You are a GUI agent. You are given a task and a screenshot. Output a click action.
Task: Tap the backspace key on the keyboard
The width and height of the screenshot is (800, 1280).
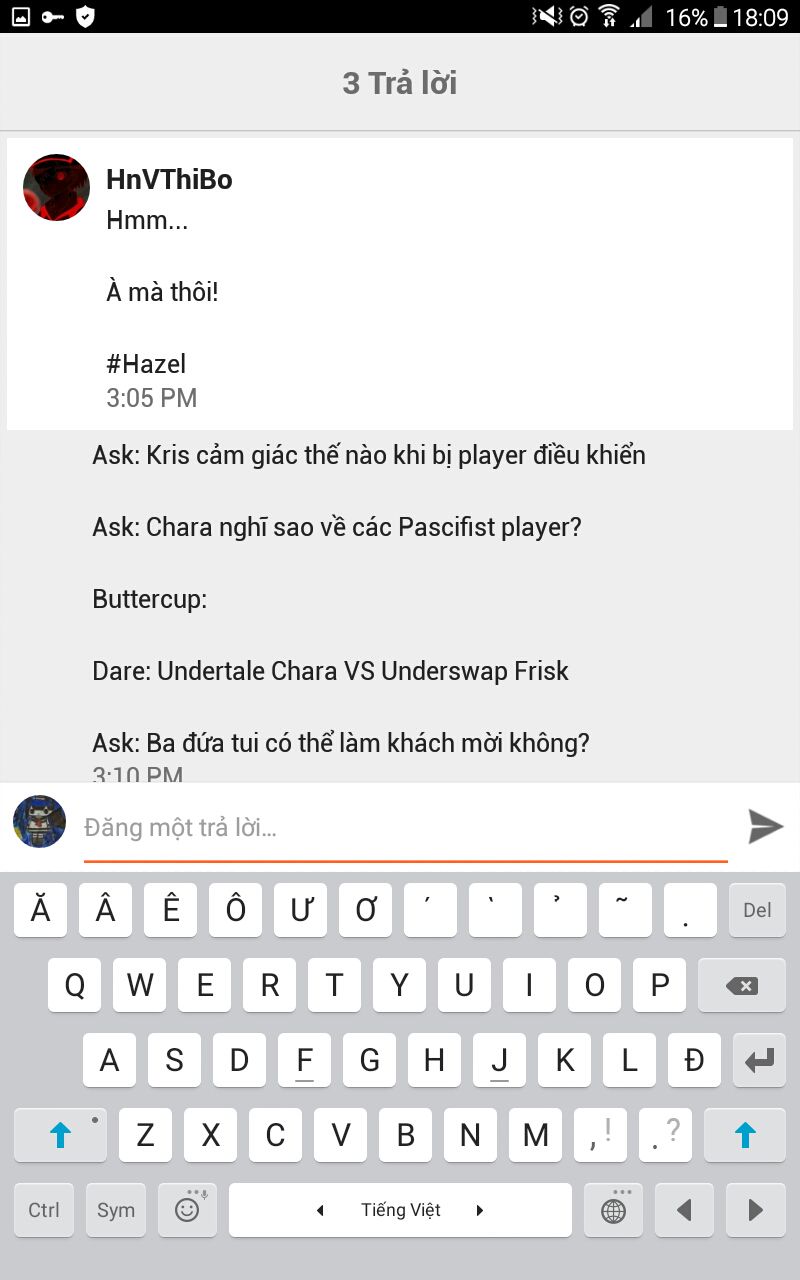tap(741, 985)
